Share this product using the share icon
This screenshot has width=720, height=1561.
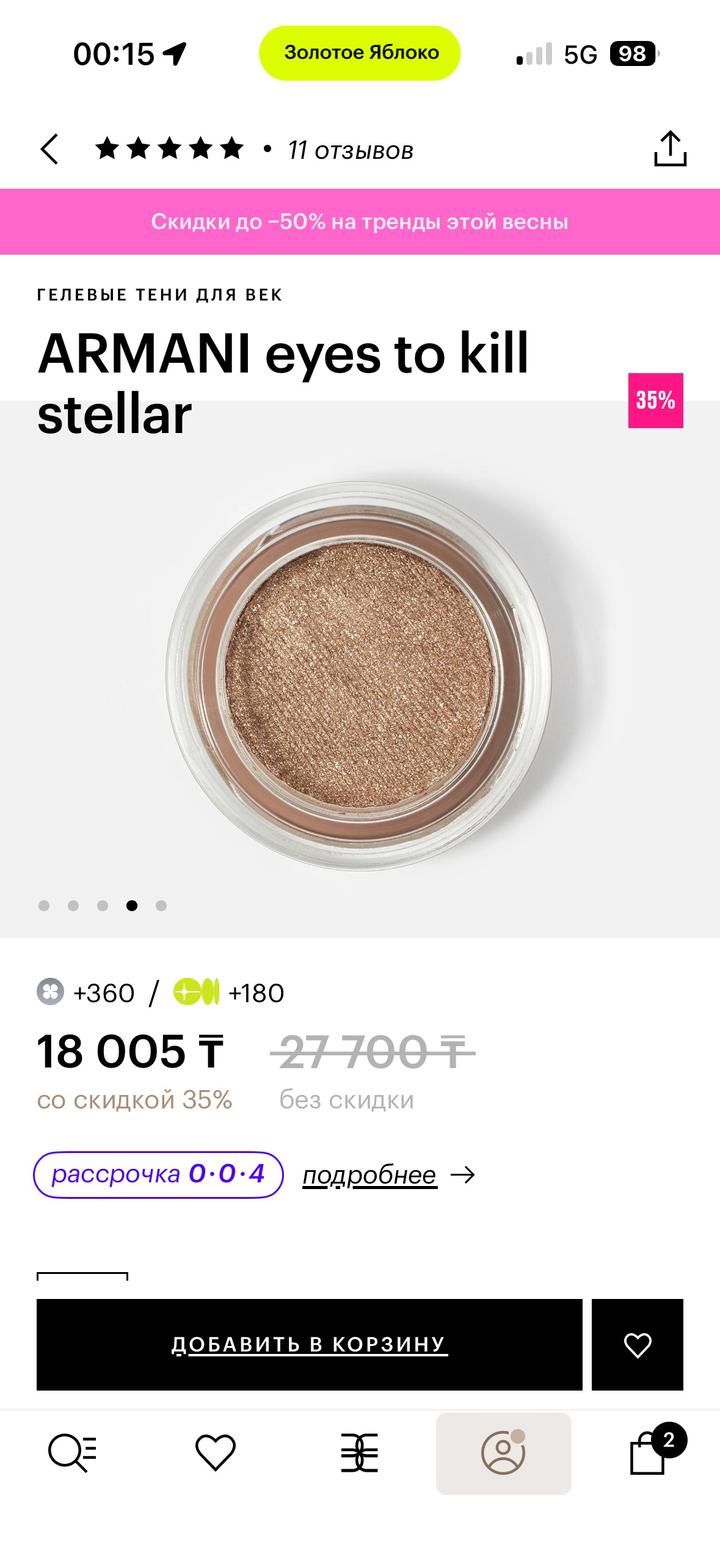668,148
